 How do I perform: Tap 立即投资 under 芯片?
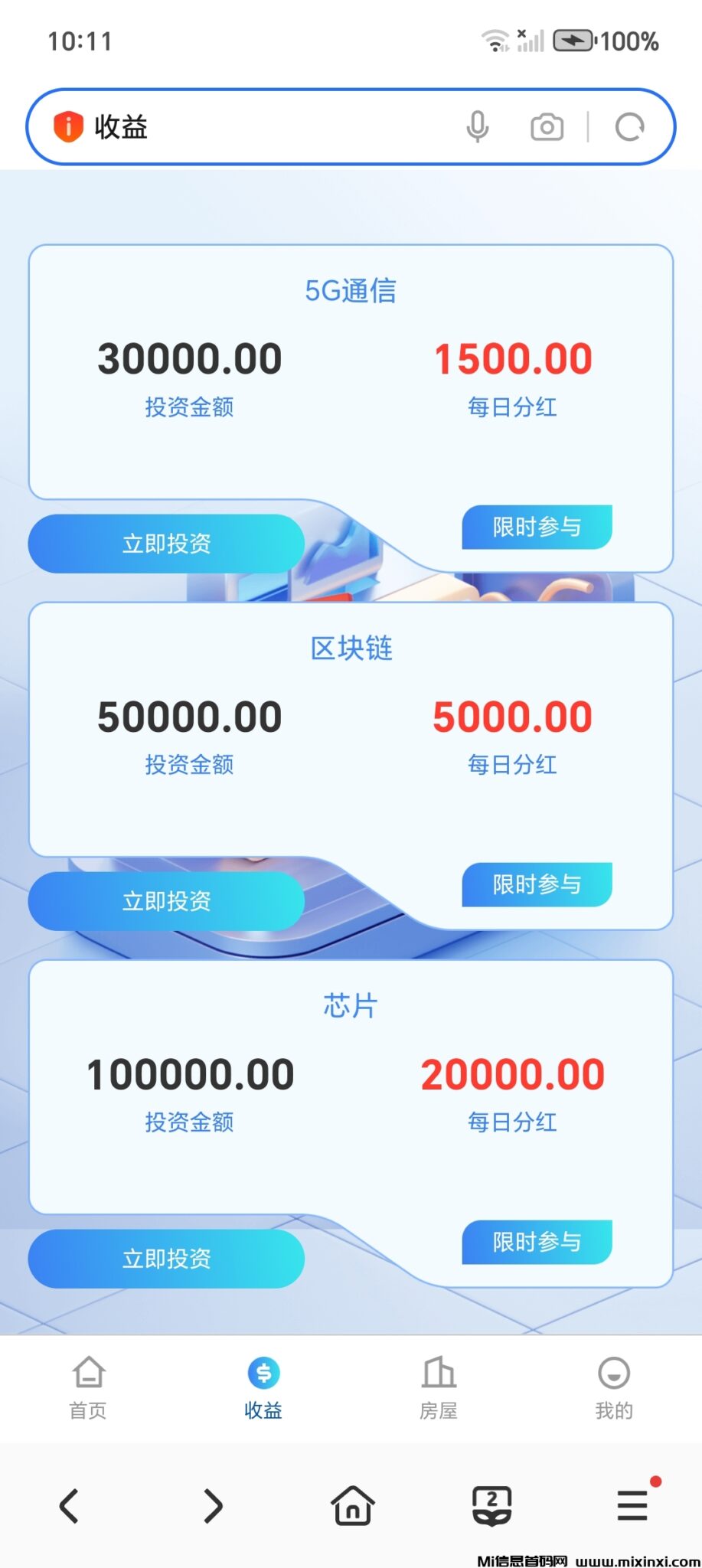(166, 1259)
